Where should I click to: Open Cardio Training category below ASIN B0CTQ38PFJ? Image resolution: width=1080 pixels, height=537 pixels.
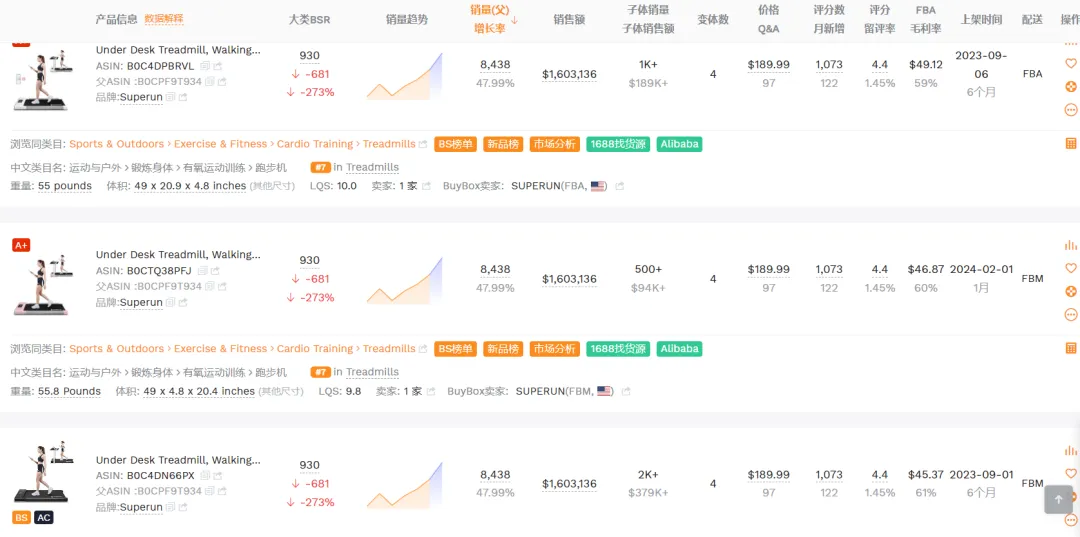[x=315, y=349]
